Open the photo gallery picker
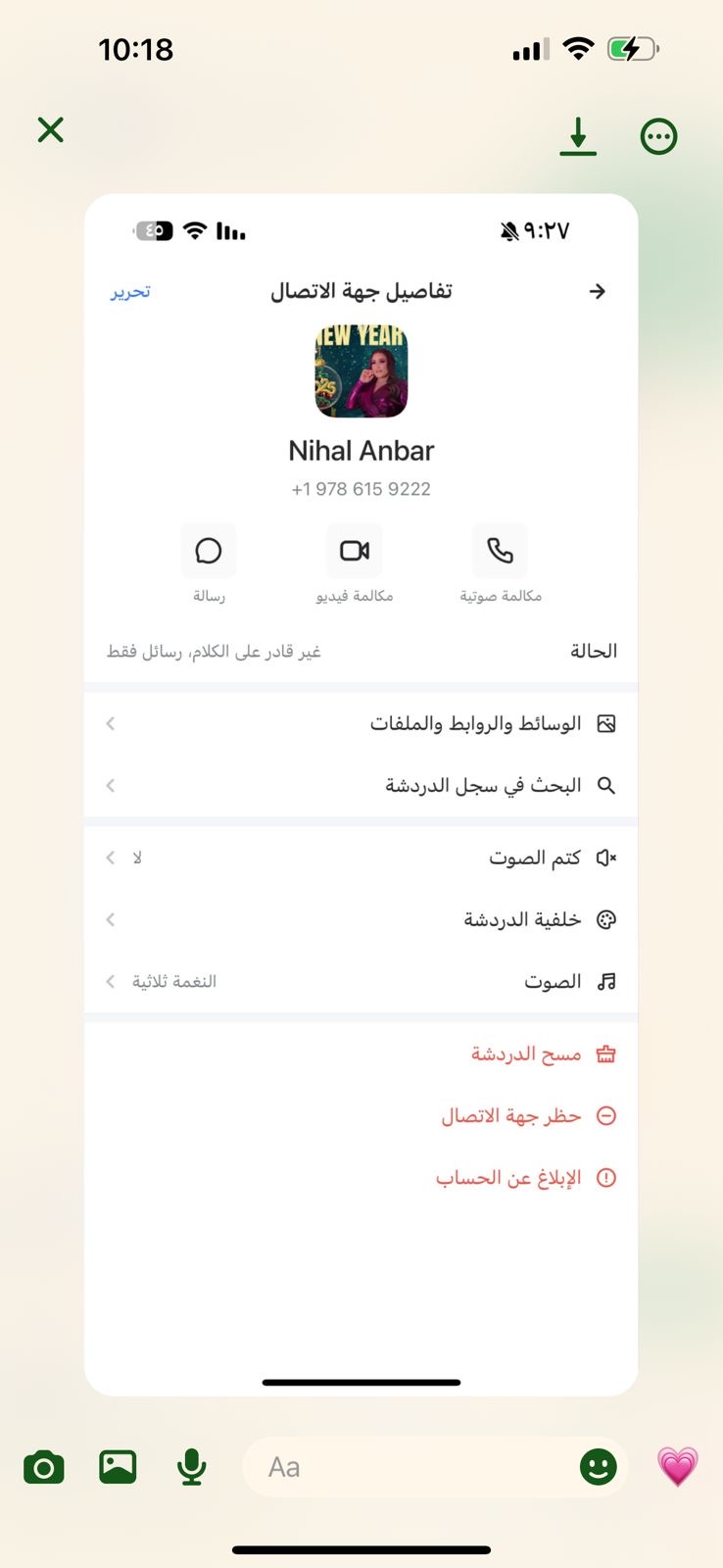 (x=118, y=1467)
